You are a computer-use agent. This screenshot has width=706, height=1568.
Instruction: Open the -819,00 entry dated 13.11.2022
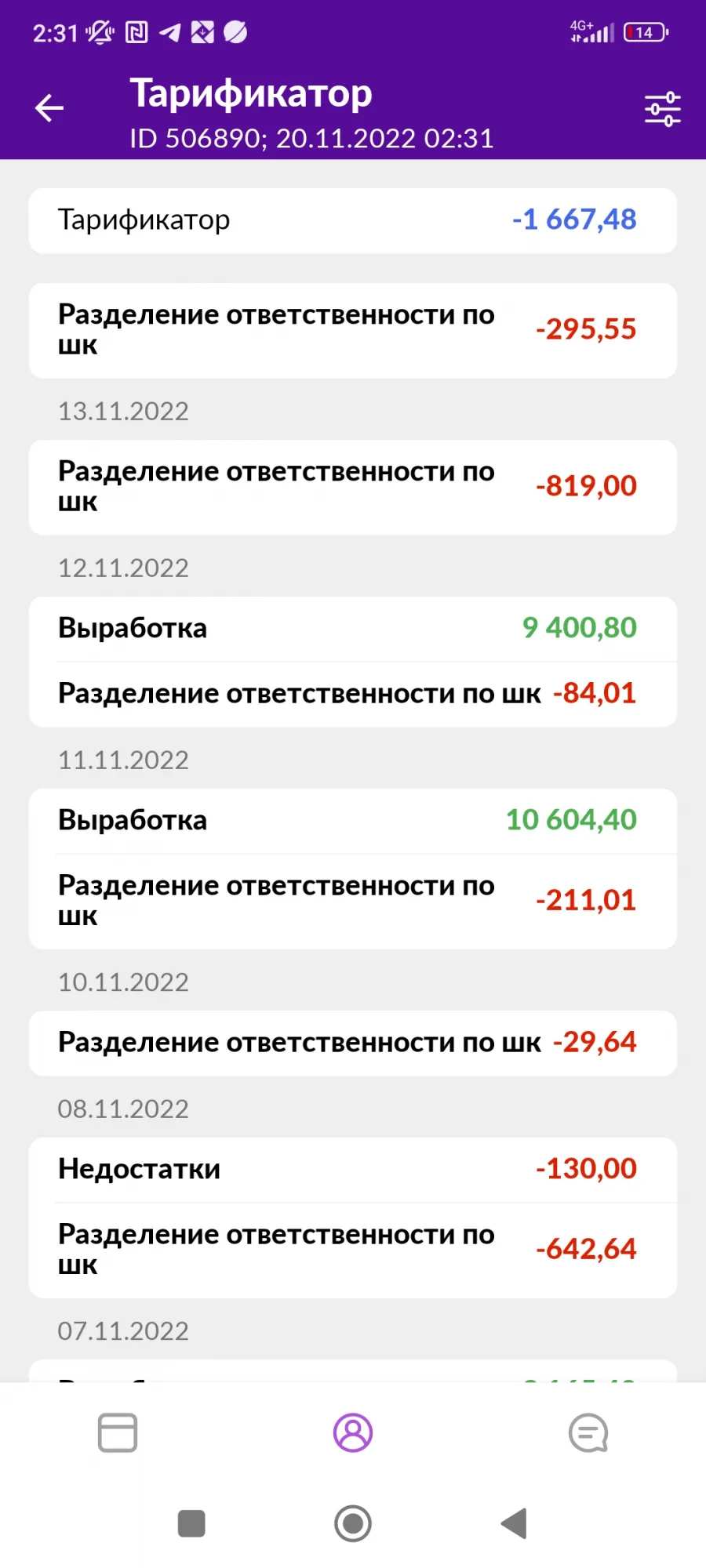(353, 487)
